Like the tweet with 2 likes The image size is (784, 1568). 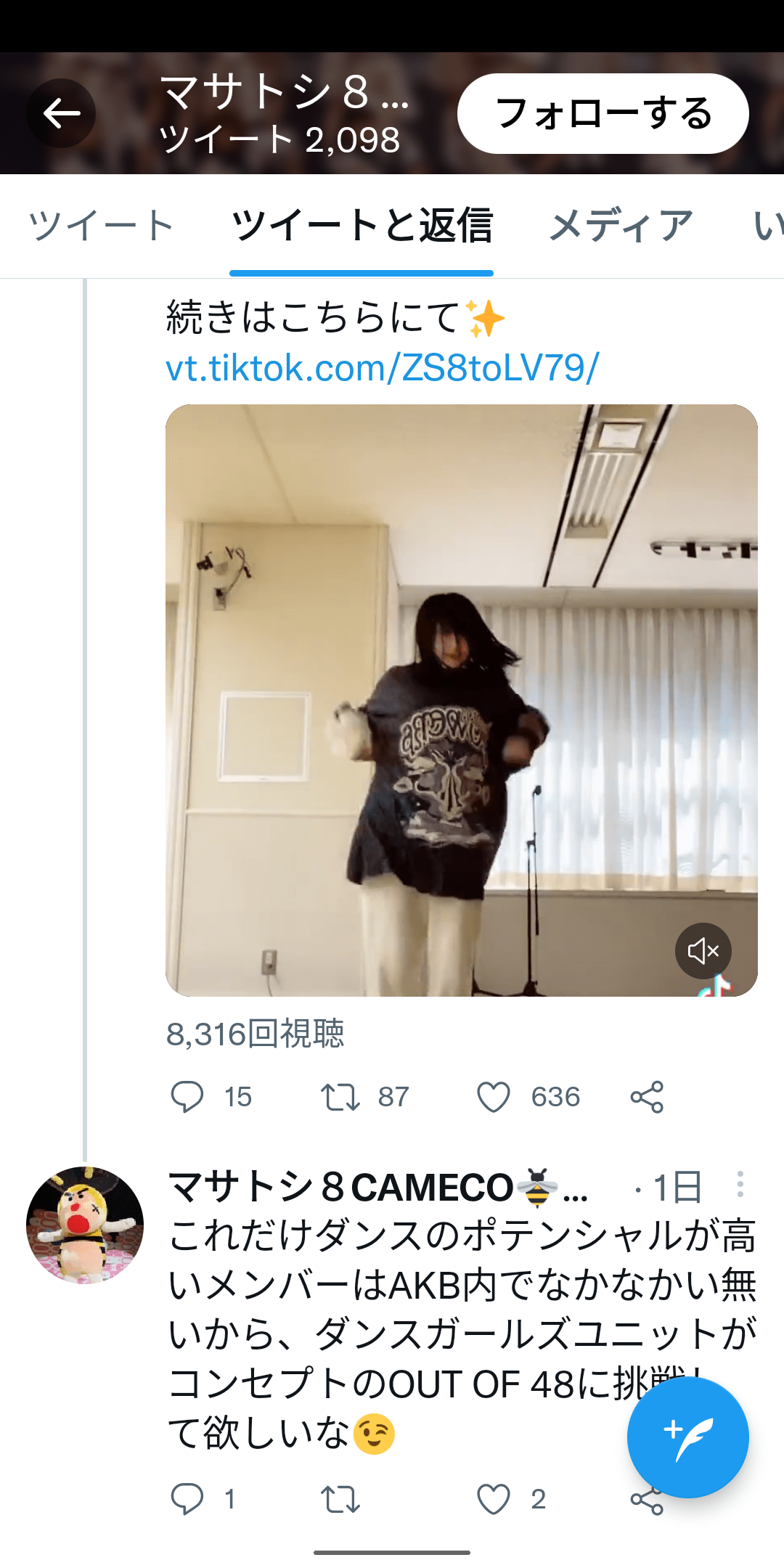494,1499
